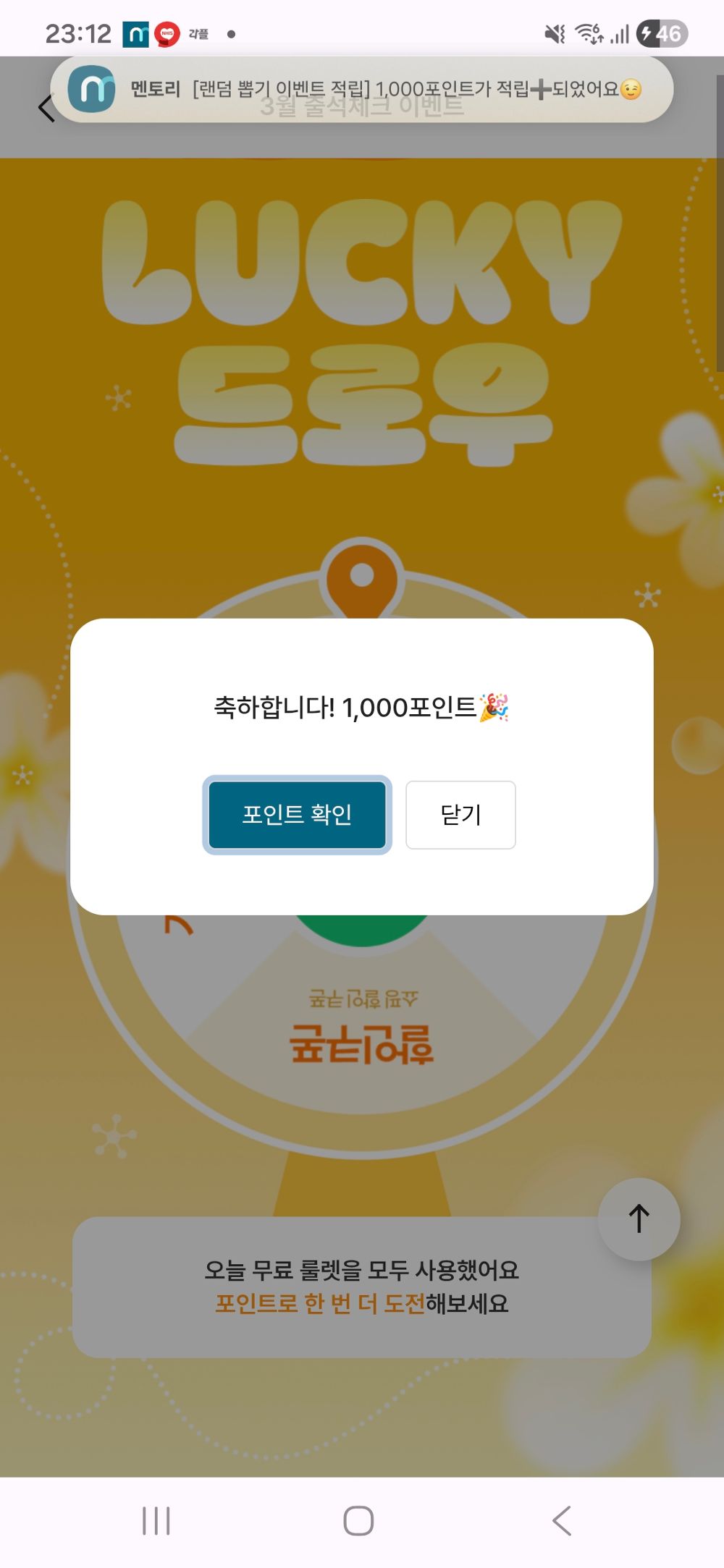Select 포인트 확인 to check your points
Viewport: 724px width, 1568px height.
point(298,815)
